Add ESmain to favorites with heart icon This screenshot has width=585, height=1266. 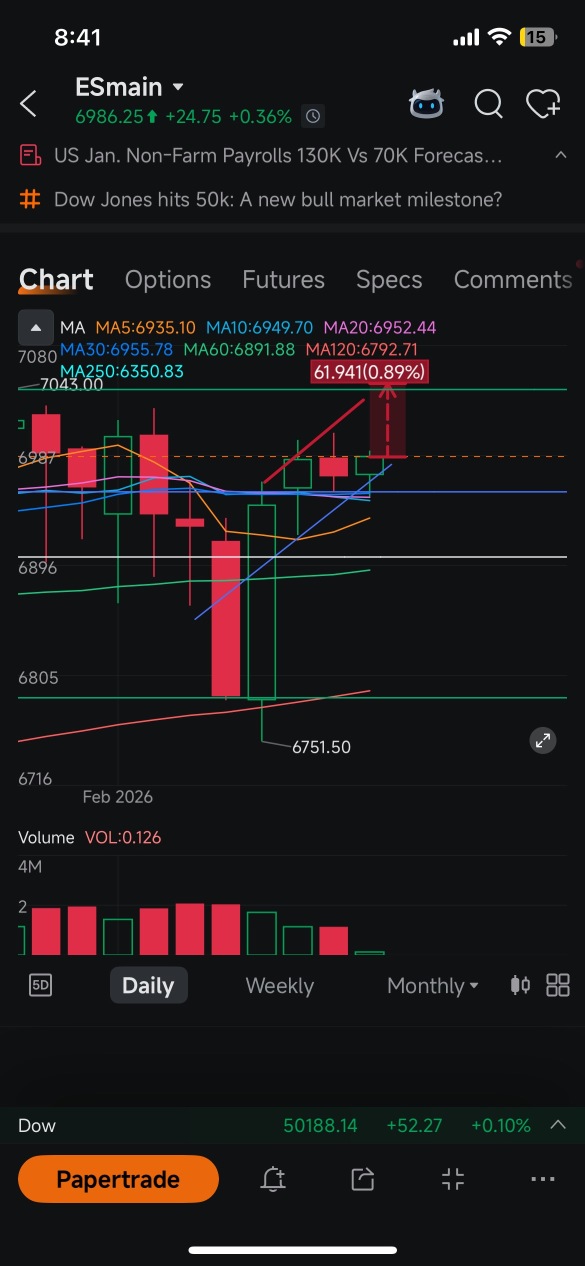click(543, 103)
